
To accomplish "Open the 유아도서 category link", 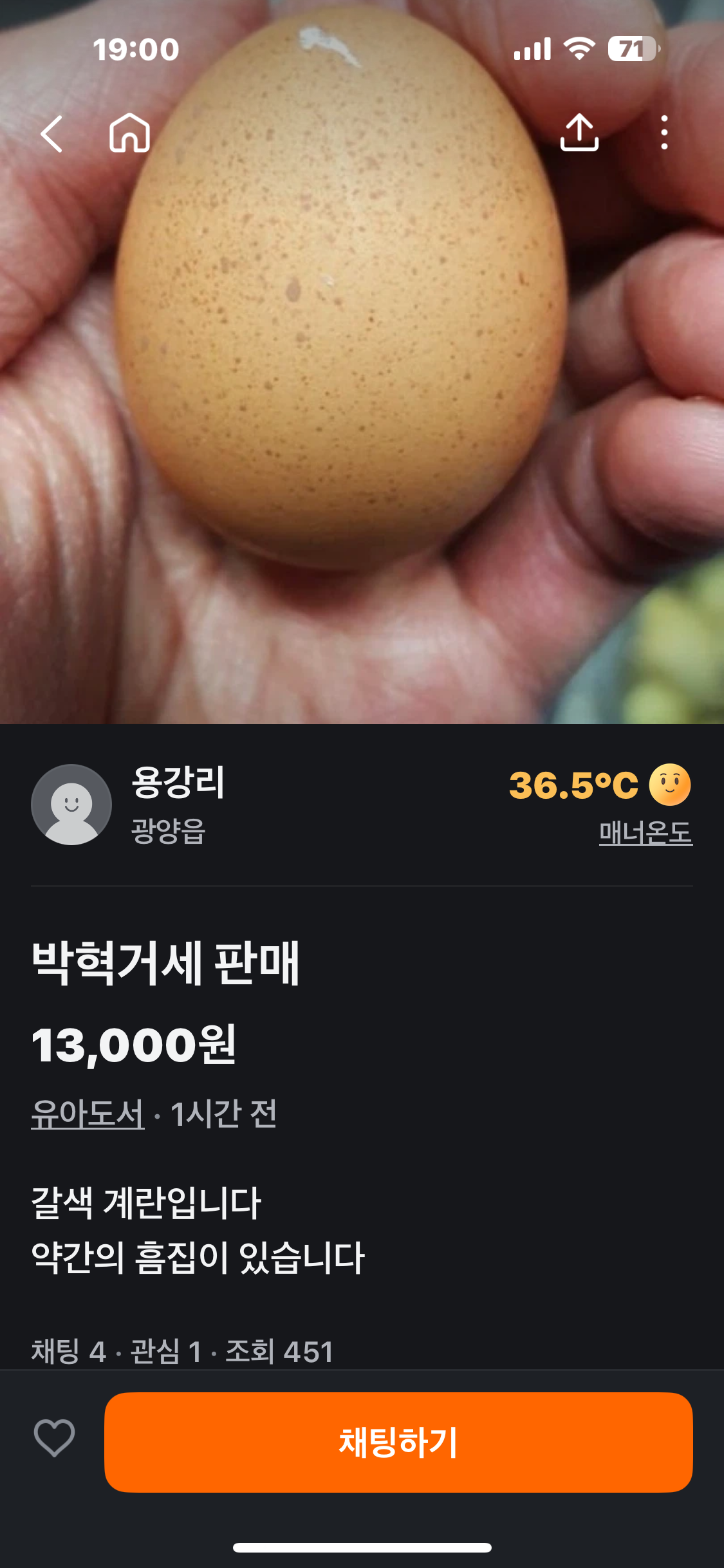I will pos(88,1114).
